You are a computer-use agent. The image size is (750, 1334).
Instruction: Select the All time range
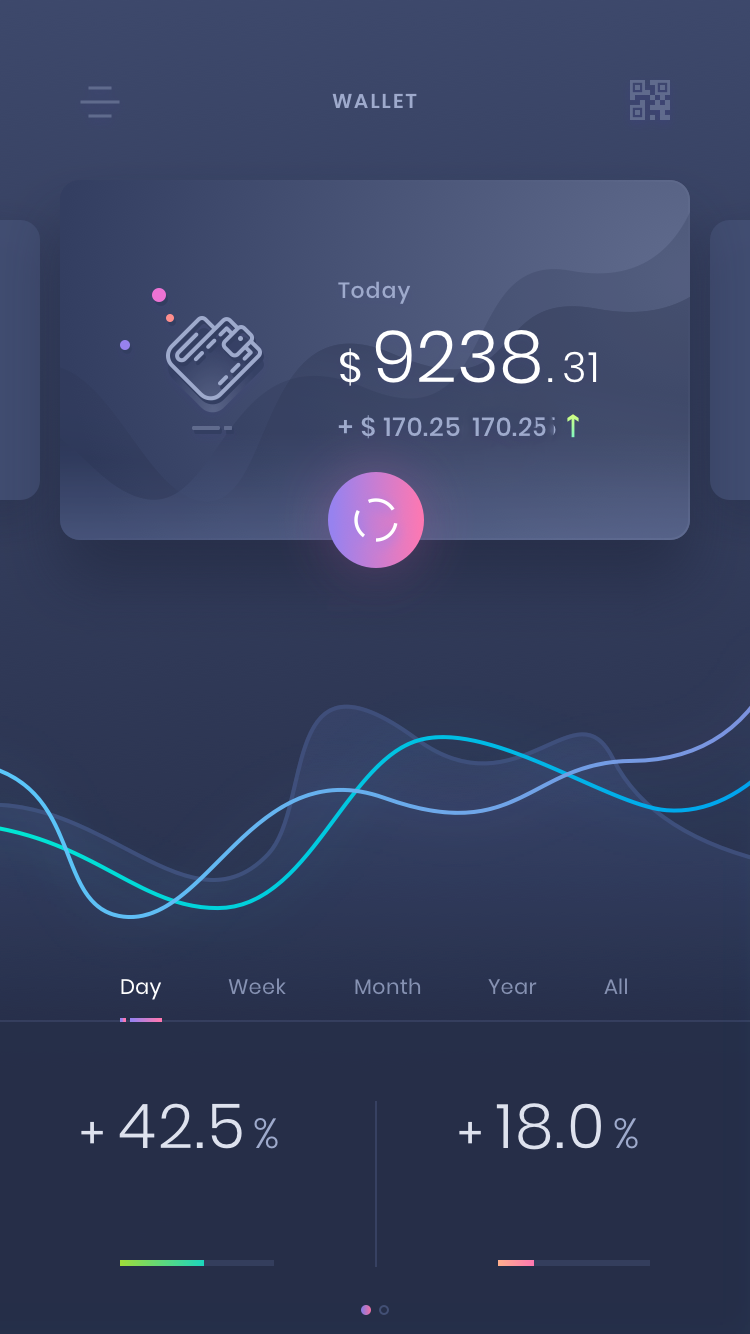[616, 987]
